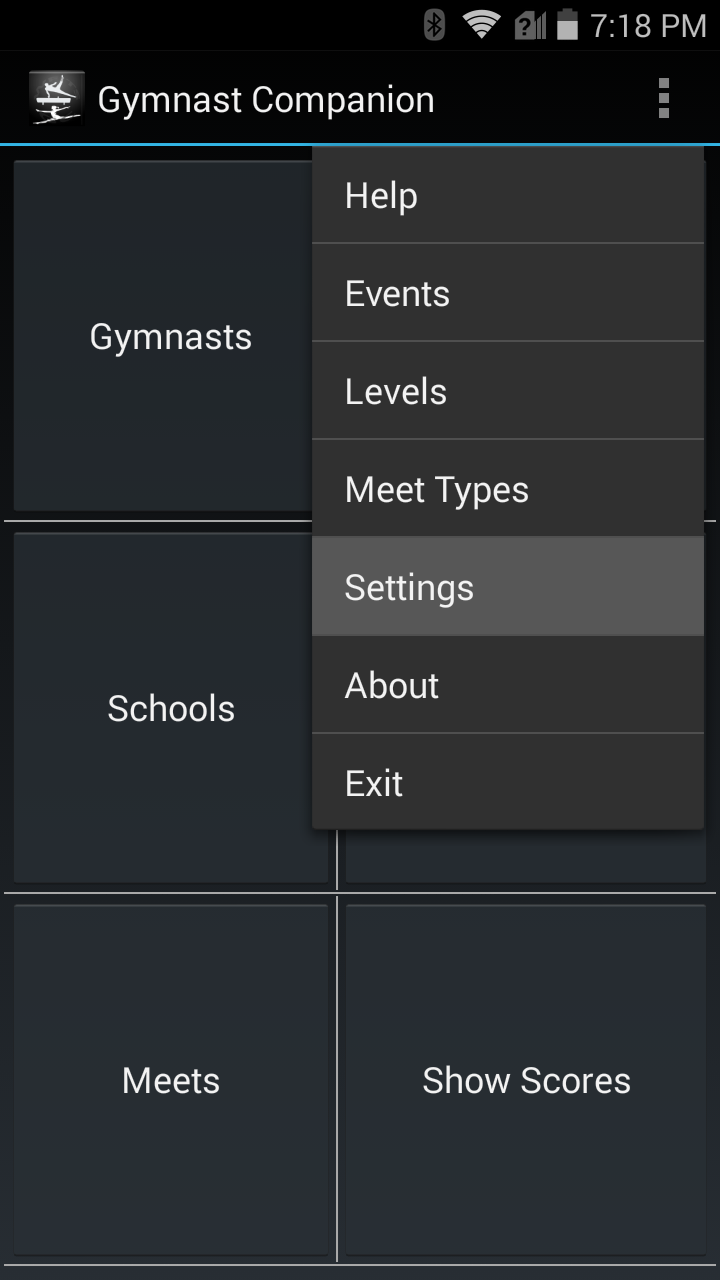Tap the Show Scores tile
This screenshot has height=1280, width=720.
[x=526, y=1080]
